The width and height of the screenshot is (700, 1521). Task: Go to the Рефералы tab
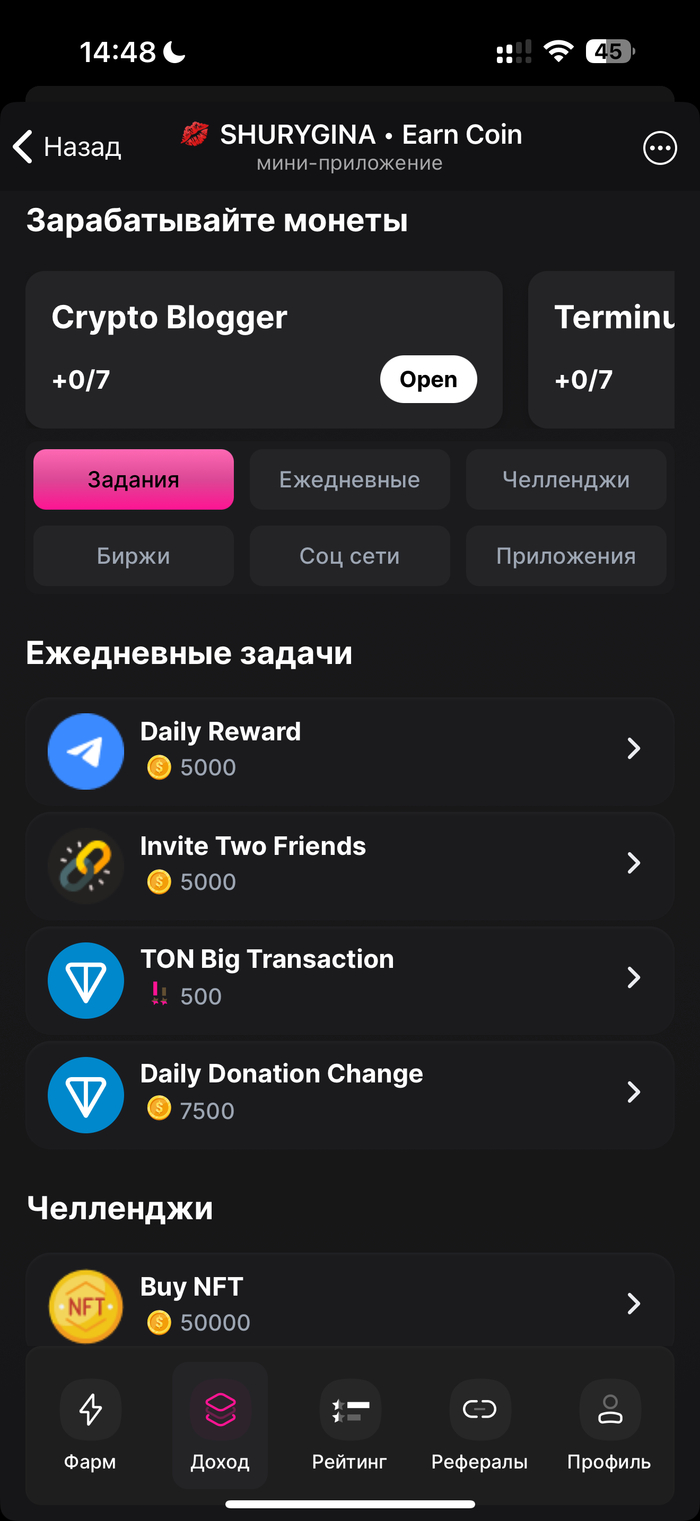[479, 1426]
